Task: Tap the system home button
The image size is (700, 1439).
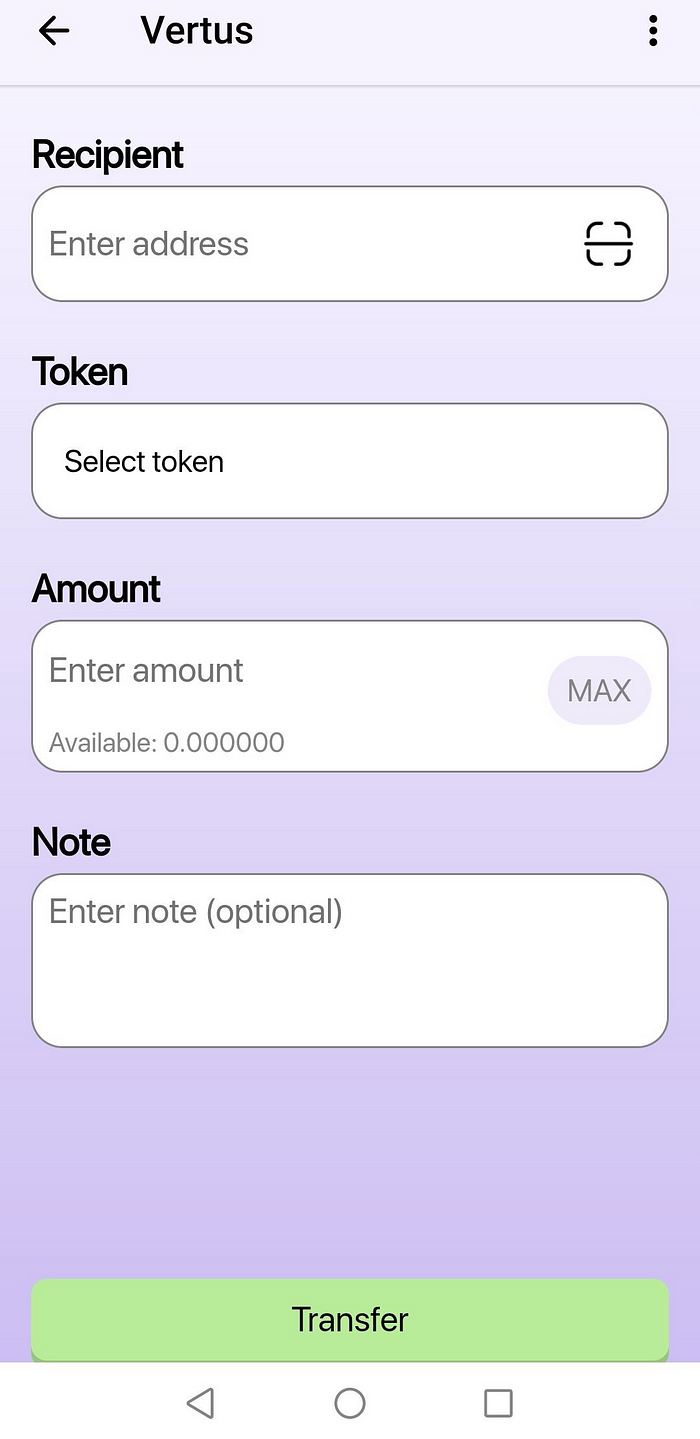Action: click(350, 1403)
